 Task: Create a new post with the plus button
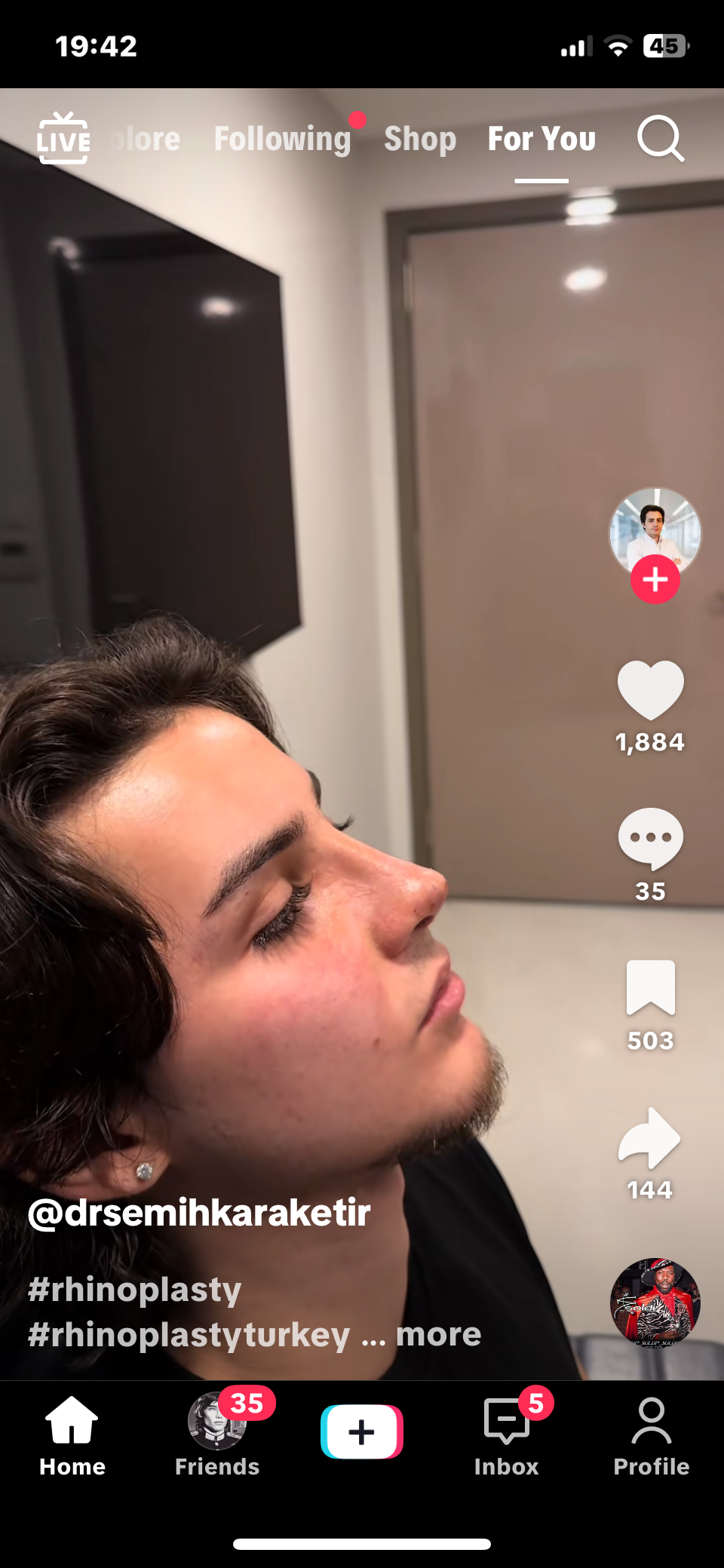pos(362,1431)
